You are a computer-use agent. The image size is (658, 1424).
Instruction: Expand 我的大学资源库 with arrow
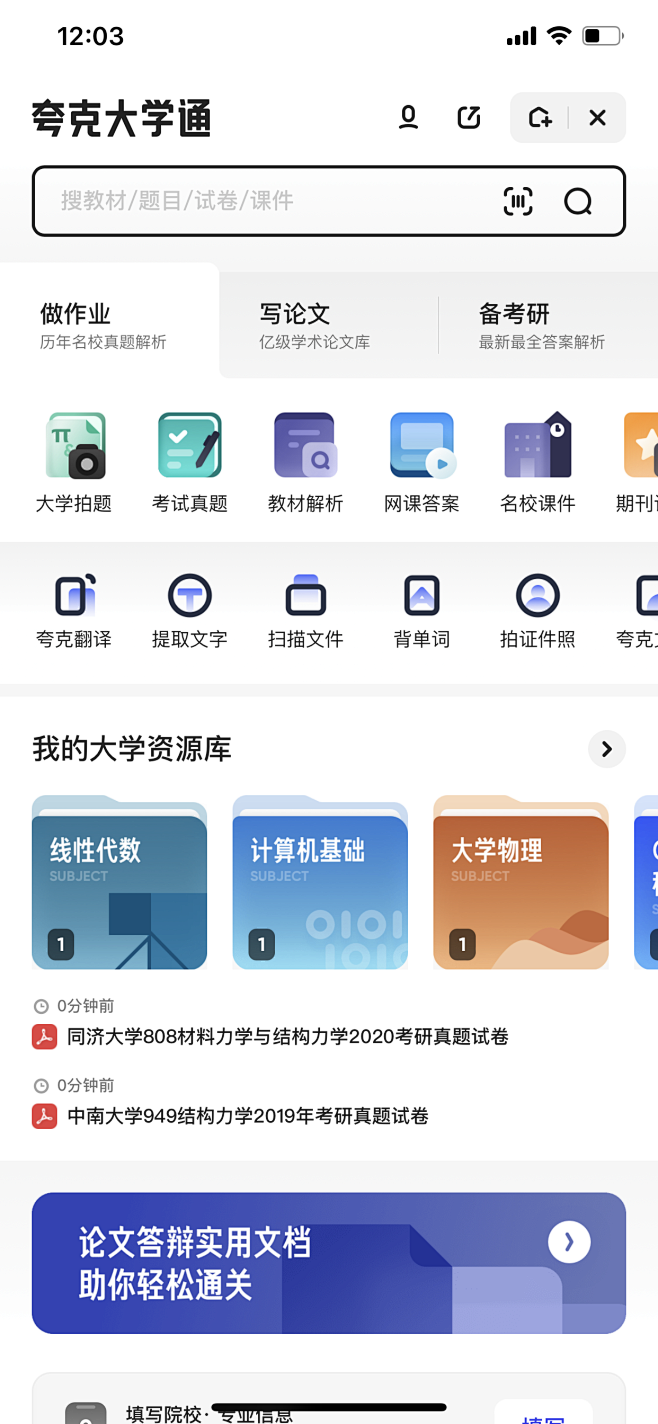pos(606,749)
